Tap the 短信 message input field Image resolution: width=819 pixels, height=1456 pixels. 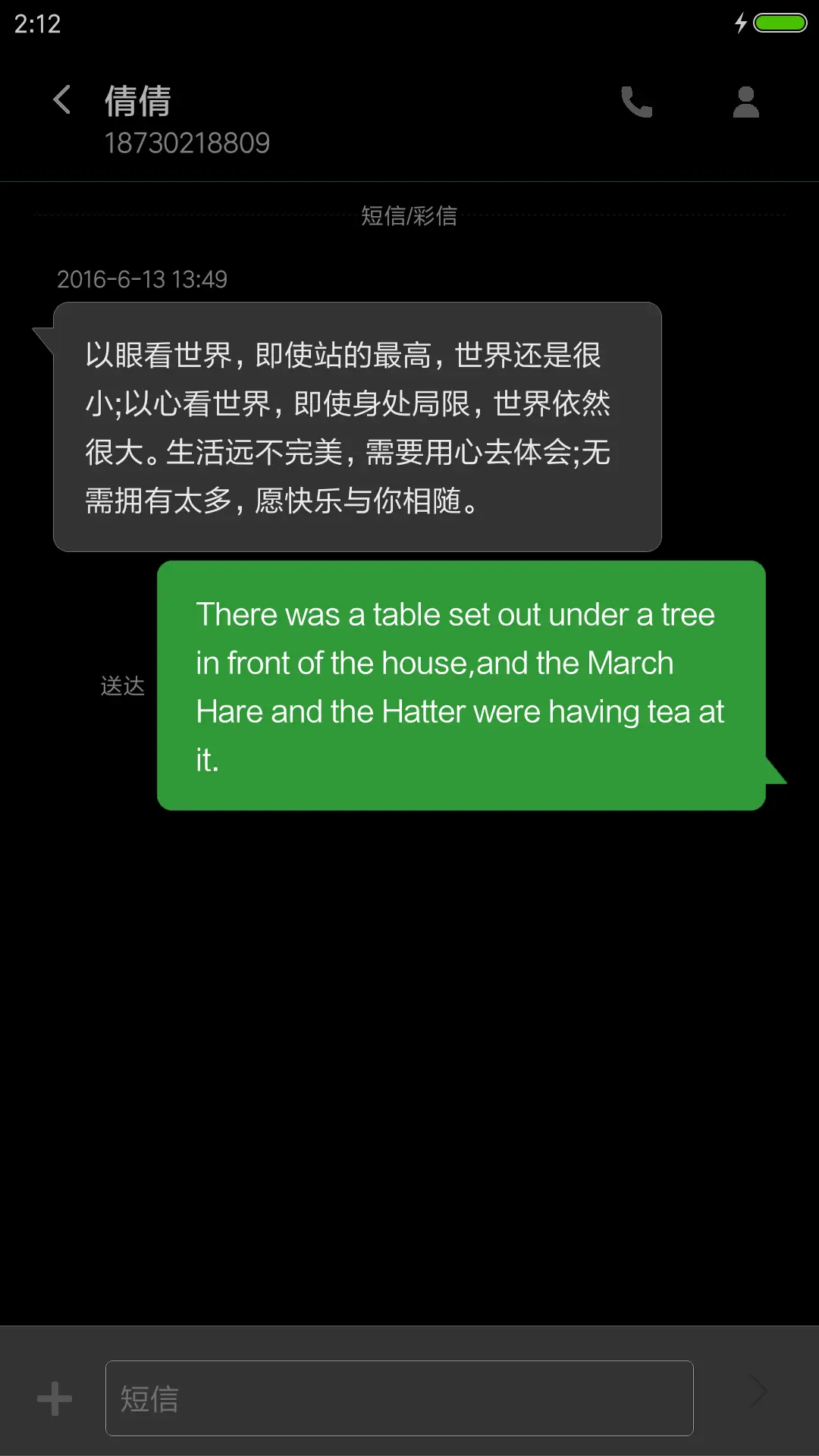(x=399, y=1398)
